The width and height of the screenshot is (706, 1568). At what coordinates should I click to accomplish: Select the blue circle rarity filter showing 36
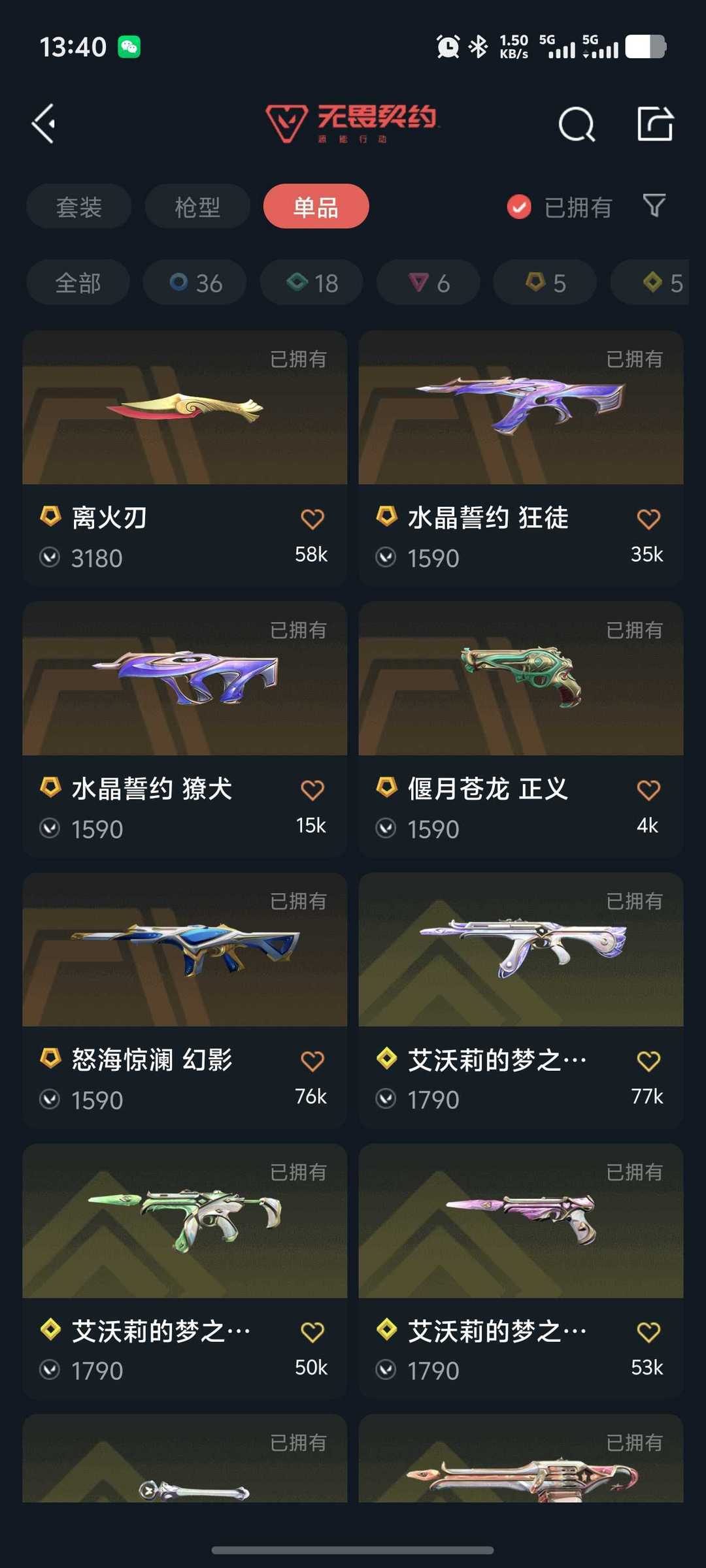point(194,282)
